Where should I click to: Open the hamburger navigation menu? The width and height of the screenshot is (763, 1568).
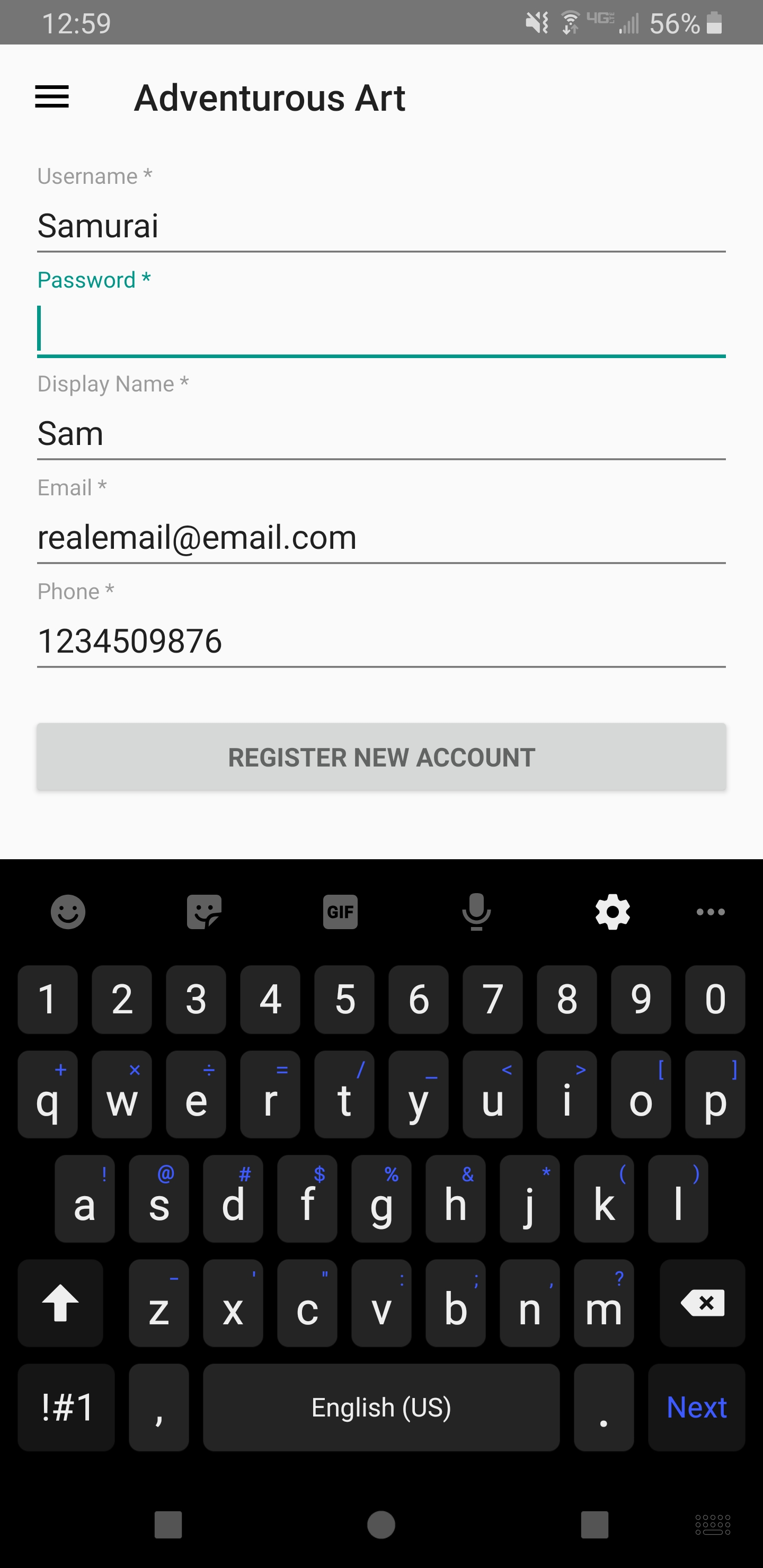click(52, 97)
